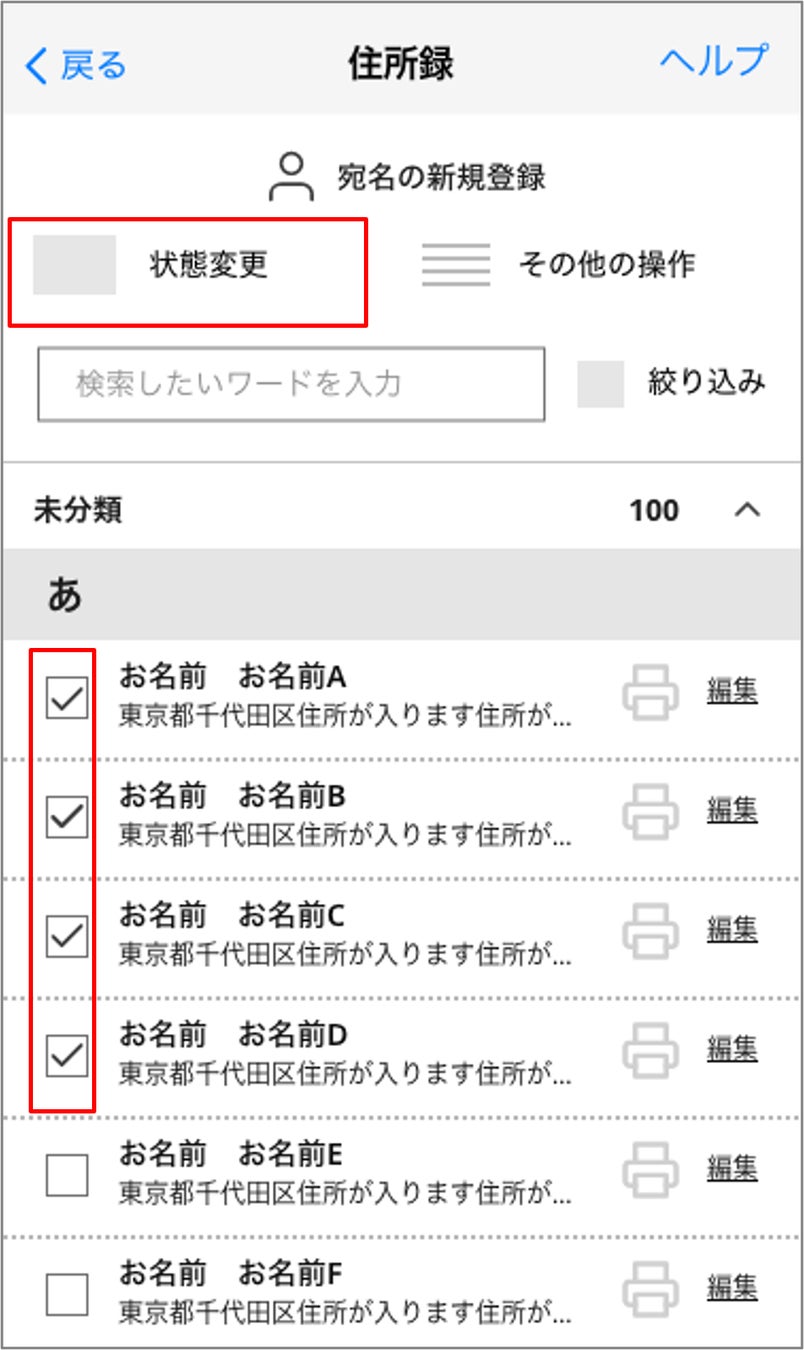
Task: Uncheck the checkbox for お名前D
Action: click(x=67, y=1055)
